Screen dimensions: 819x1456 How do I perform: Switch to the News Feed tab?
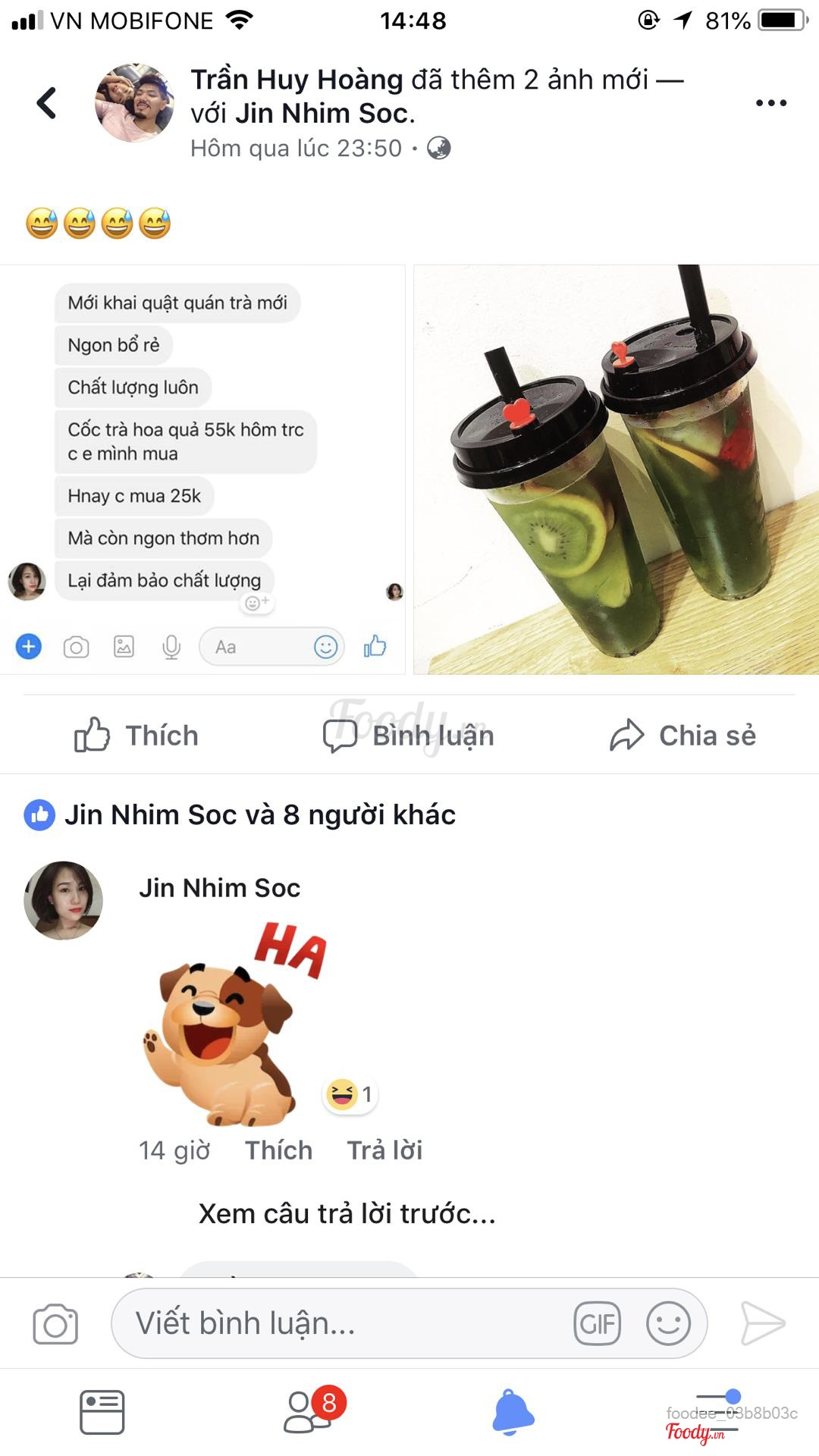[x=102, y=1412]
